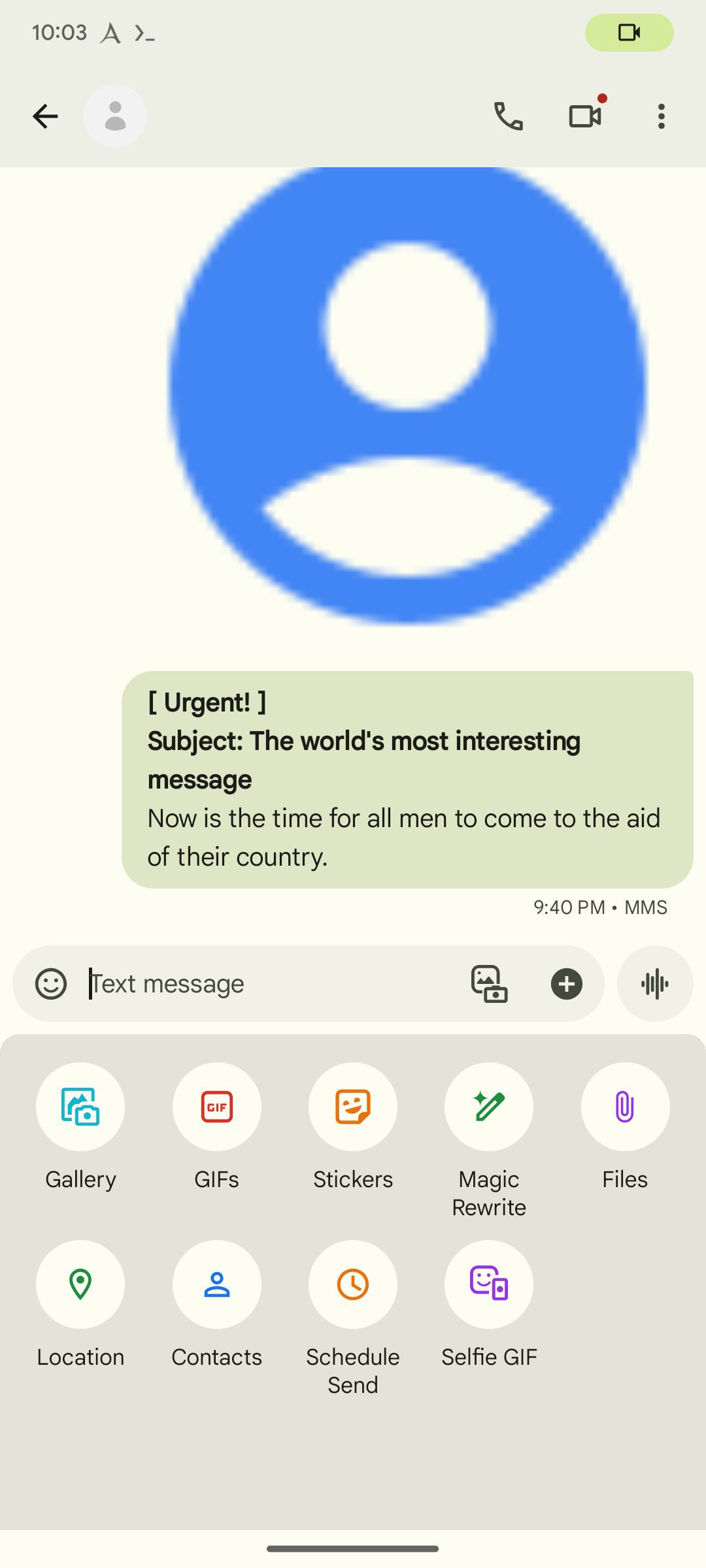Image resolution: width=706 pixels, height=1568 pixels.
Task: Record a voice message
Action: click(655, 984)
